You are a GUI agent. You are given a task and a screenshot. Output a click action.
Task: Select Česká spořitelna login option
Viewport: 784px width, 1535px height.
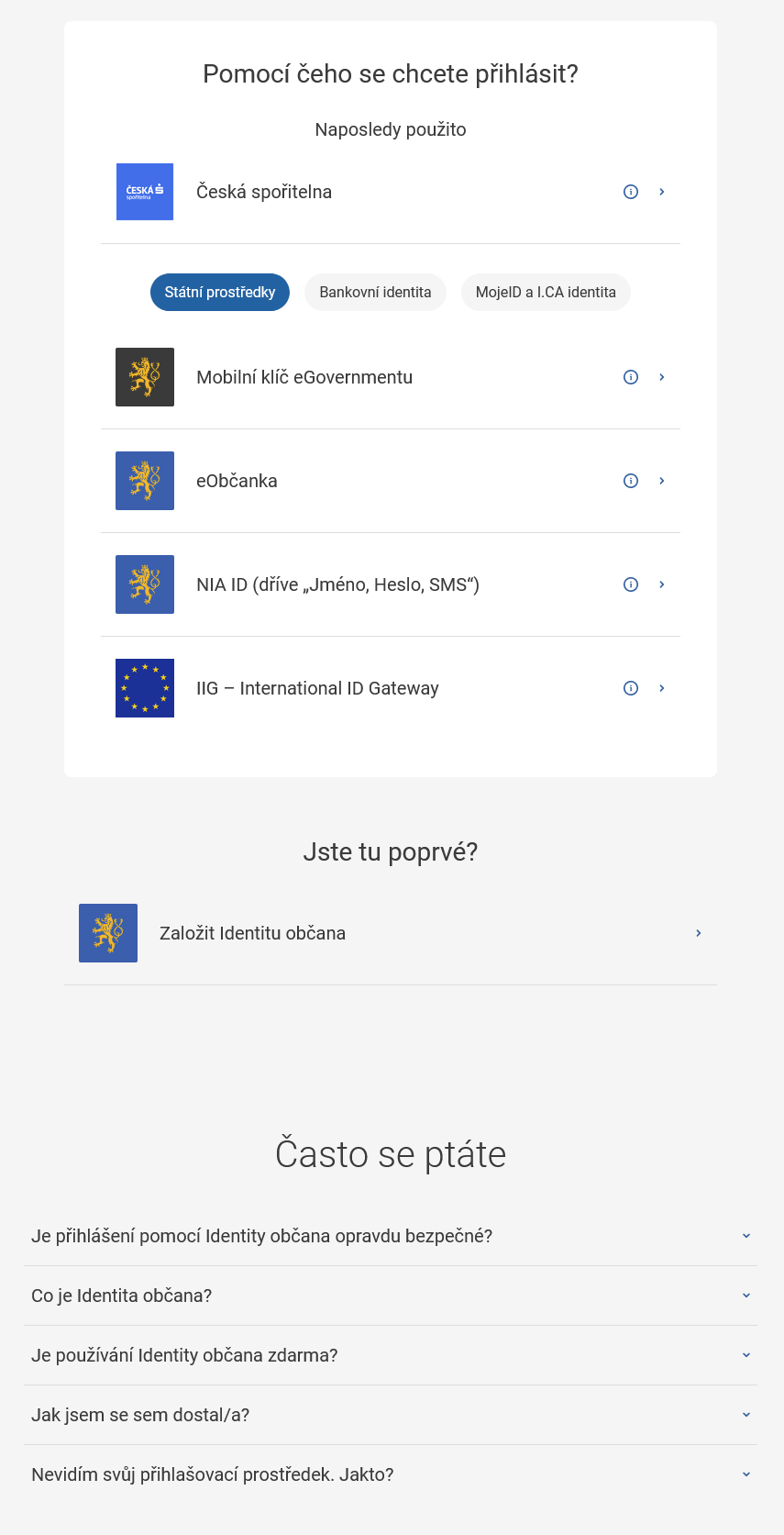(264, 192)
